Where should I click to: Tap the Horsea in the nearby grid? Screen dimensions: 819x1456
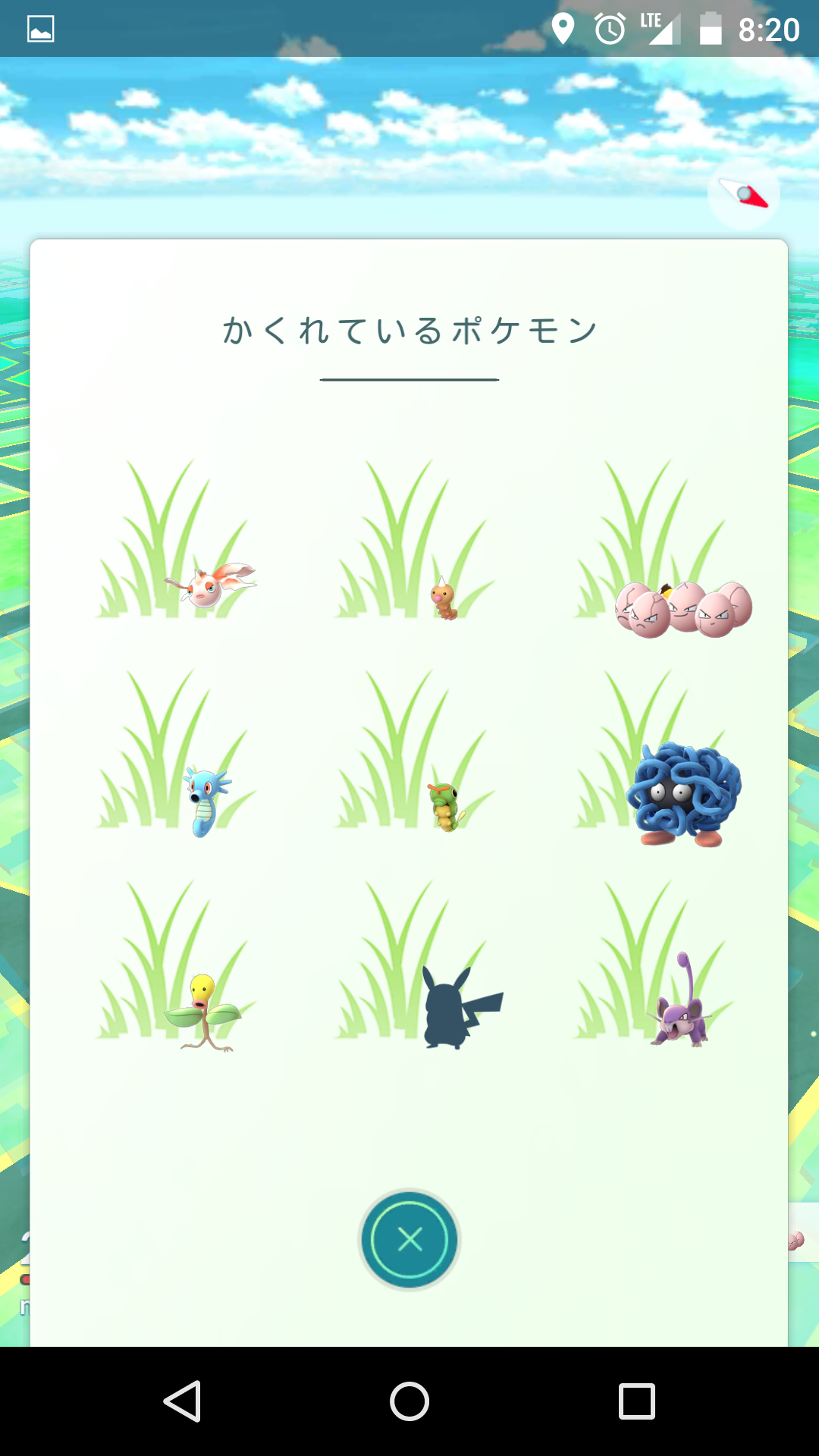click(x=206, y=801)
